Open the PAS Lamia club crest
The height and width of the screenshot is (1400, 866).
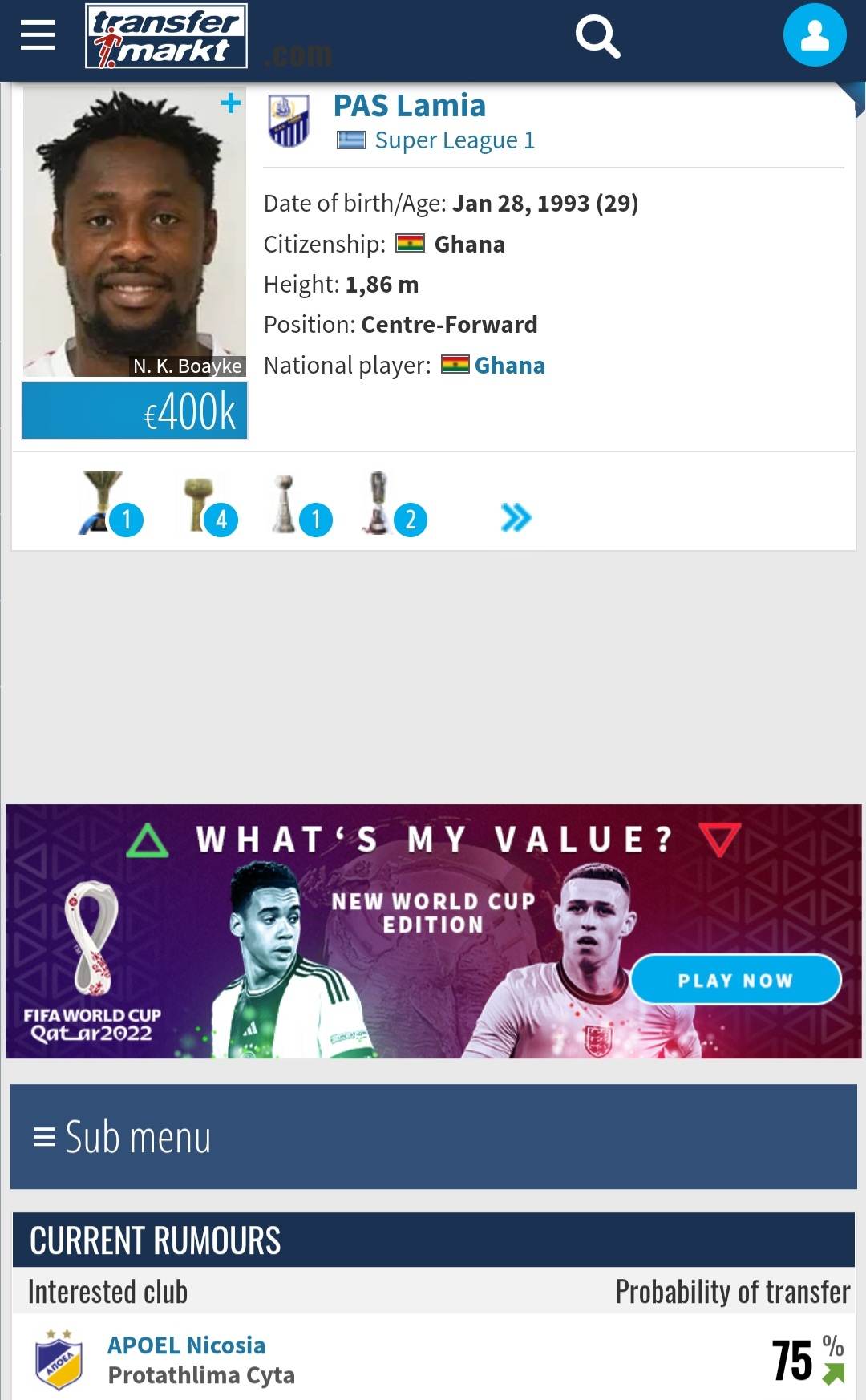click(x=288, y=121)
